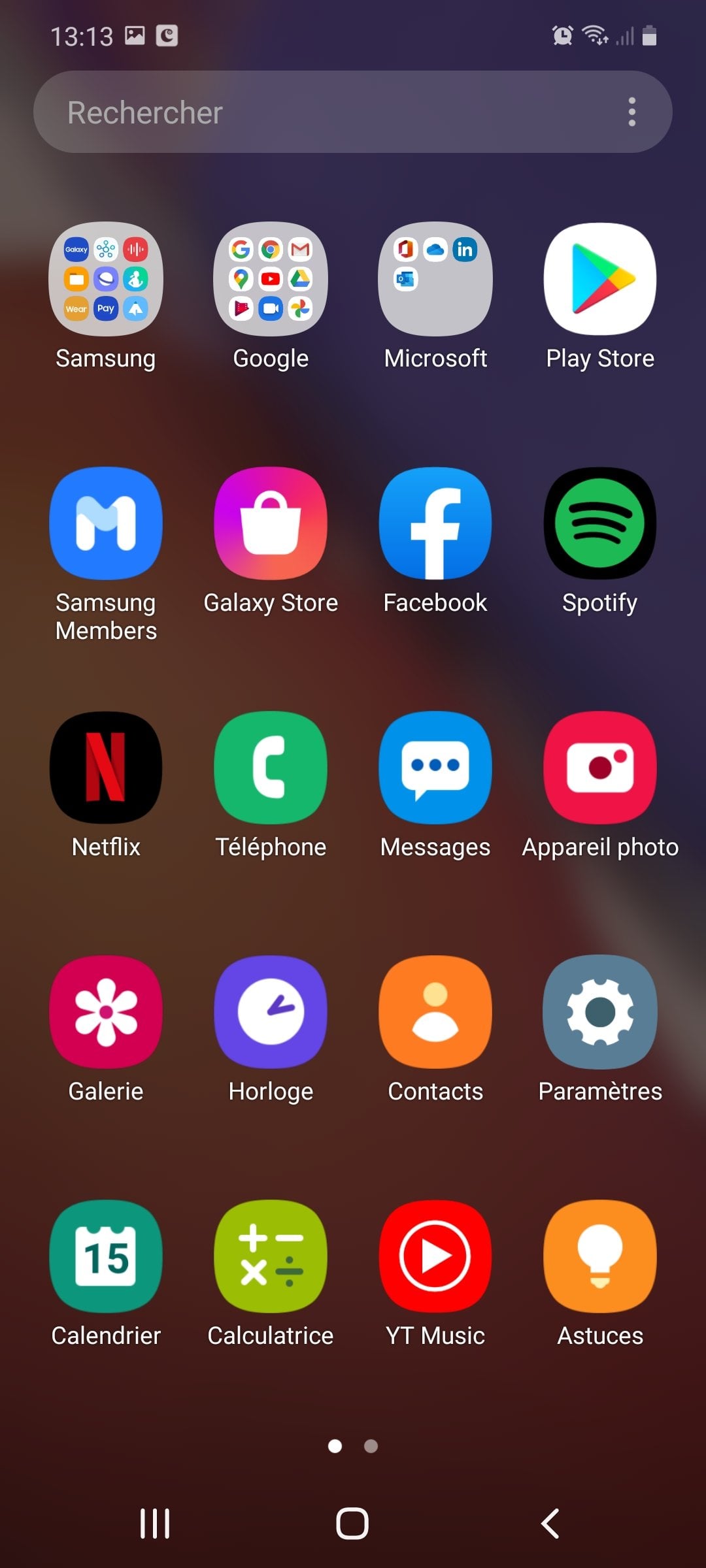The width and height of the screenshot is (706, 1568).
Task: Launch Appareil photo camera
Action: pyautogui.click(x=600, y=768)
